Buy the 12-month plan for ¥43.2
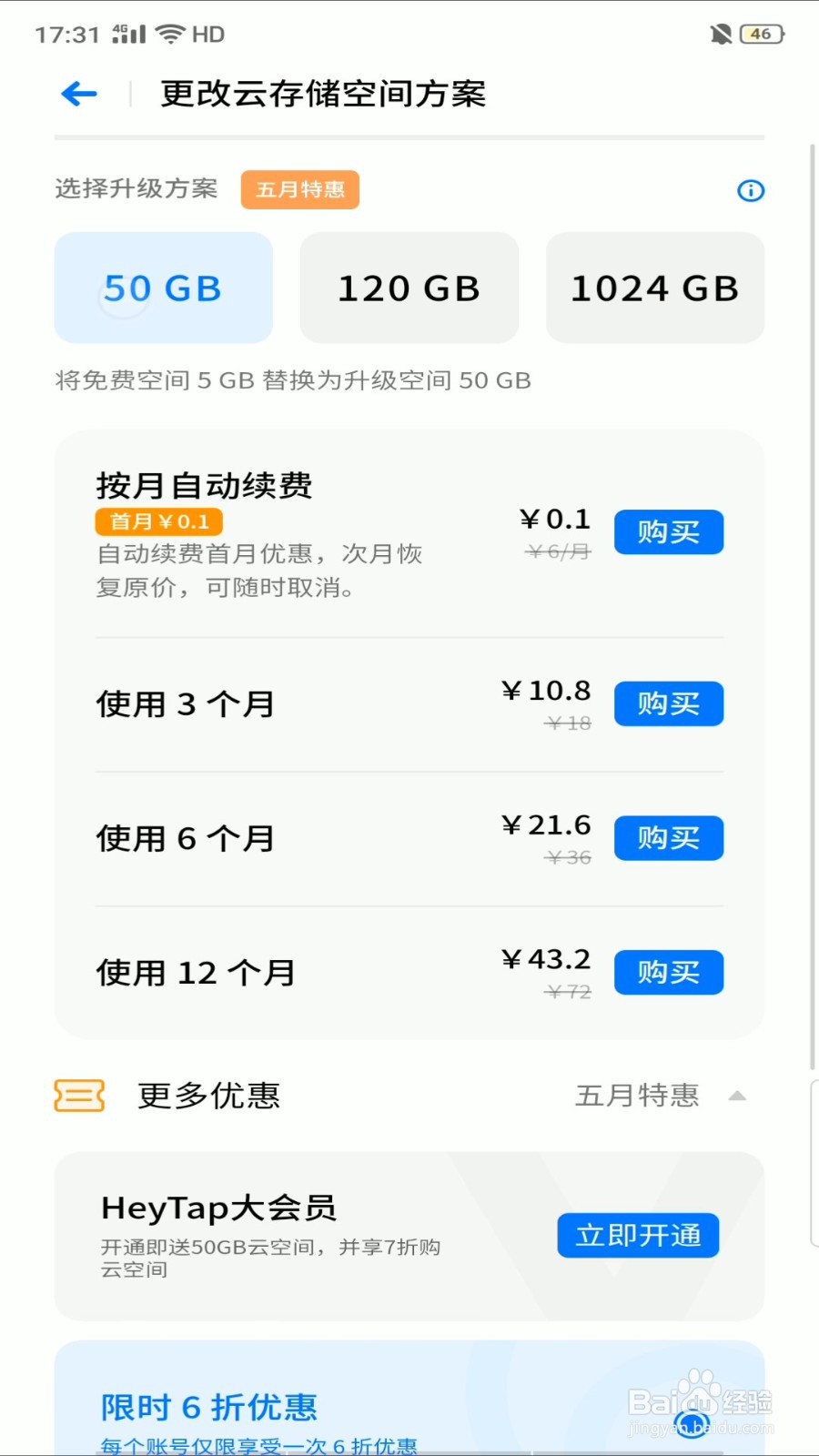Image resolution: width=819 pixels, height=1456 pixels. pyautogui.click(x=669, y=973)
